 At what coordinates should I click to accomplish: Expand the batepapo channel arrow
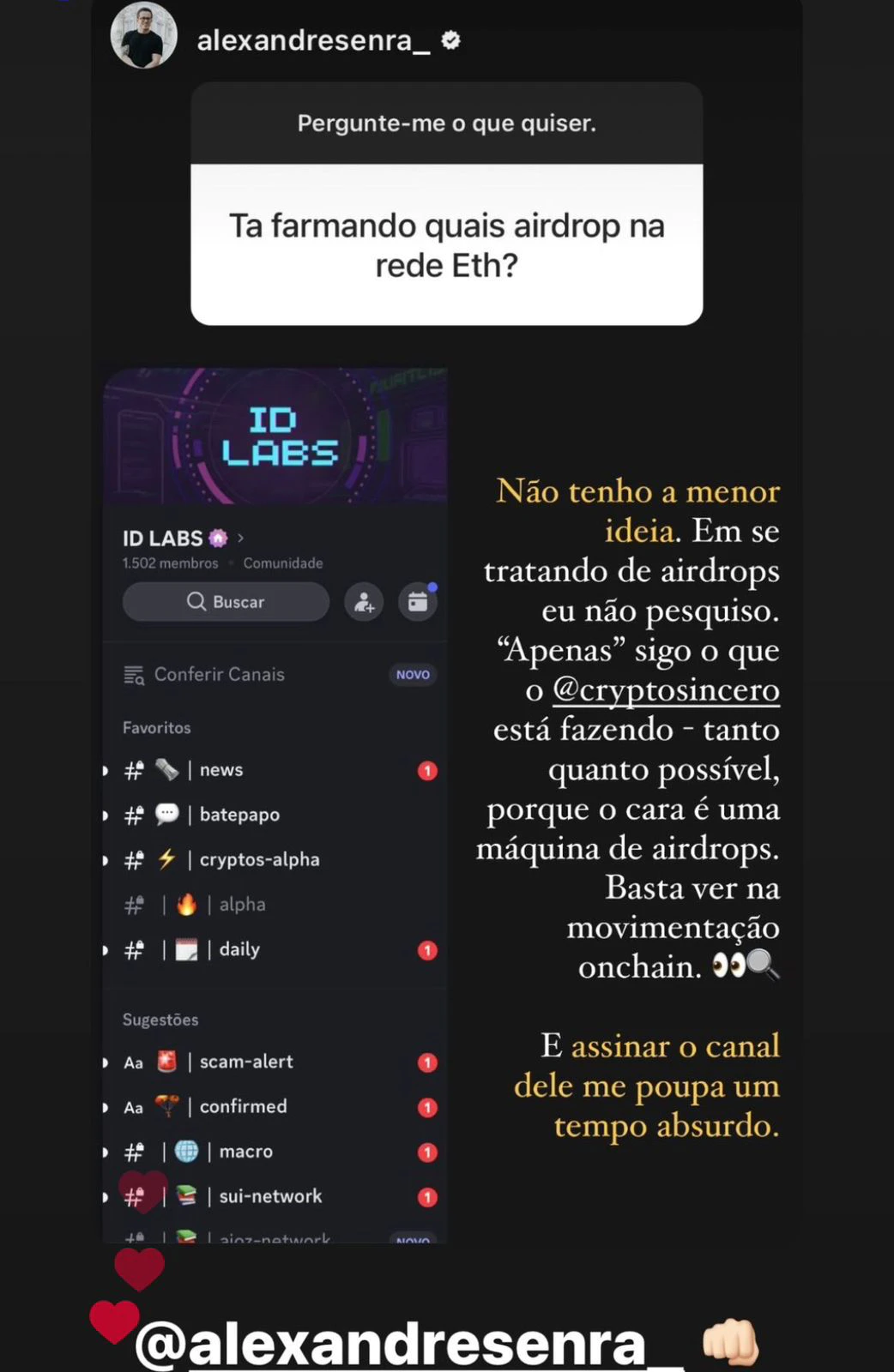pyautogui.click(x=105, y=815)
